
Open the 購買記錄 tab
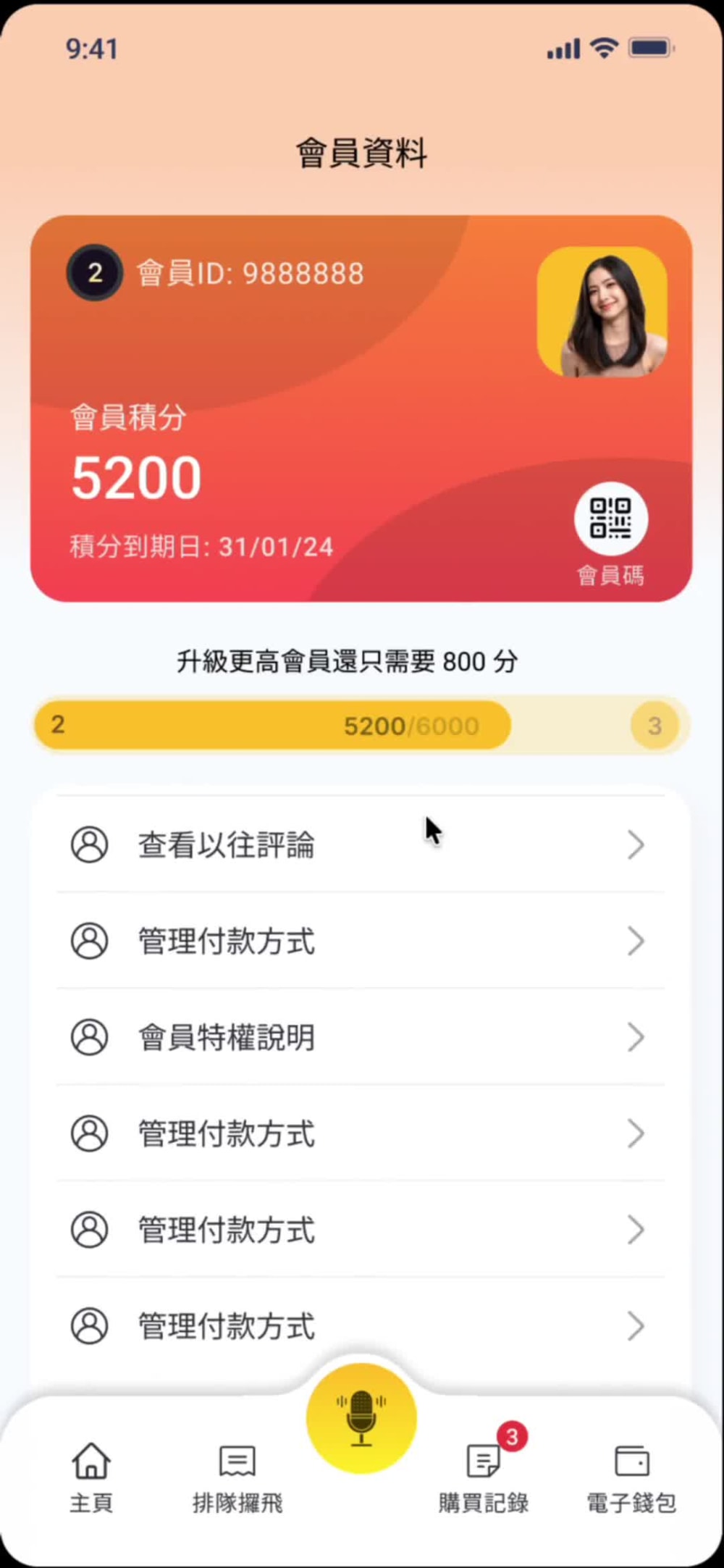[484, 1477]
